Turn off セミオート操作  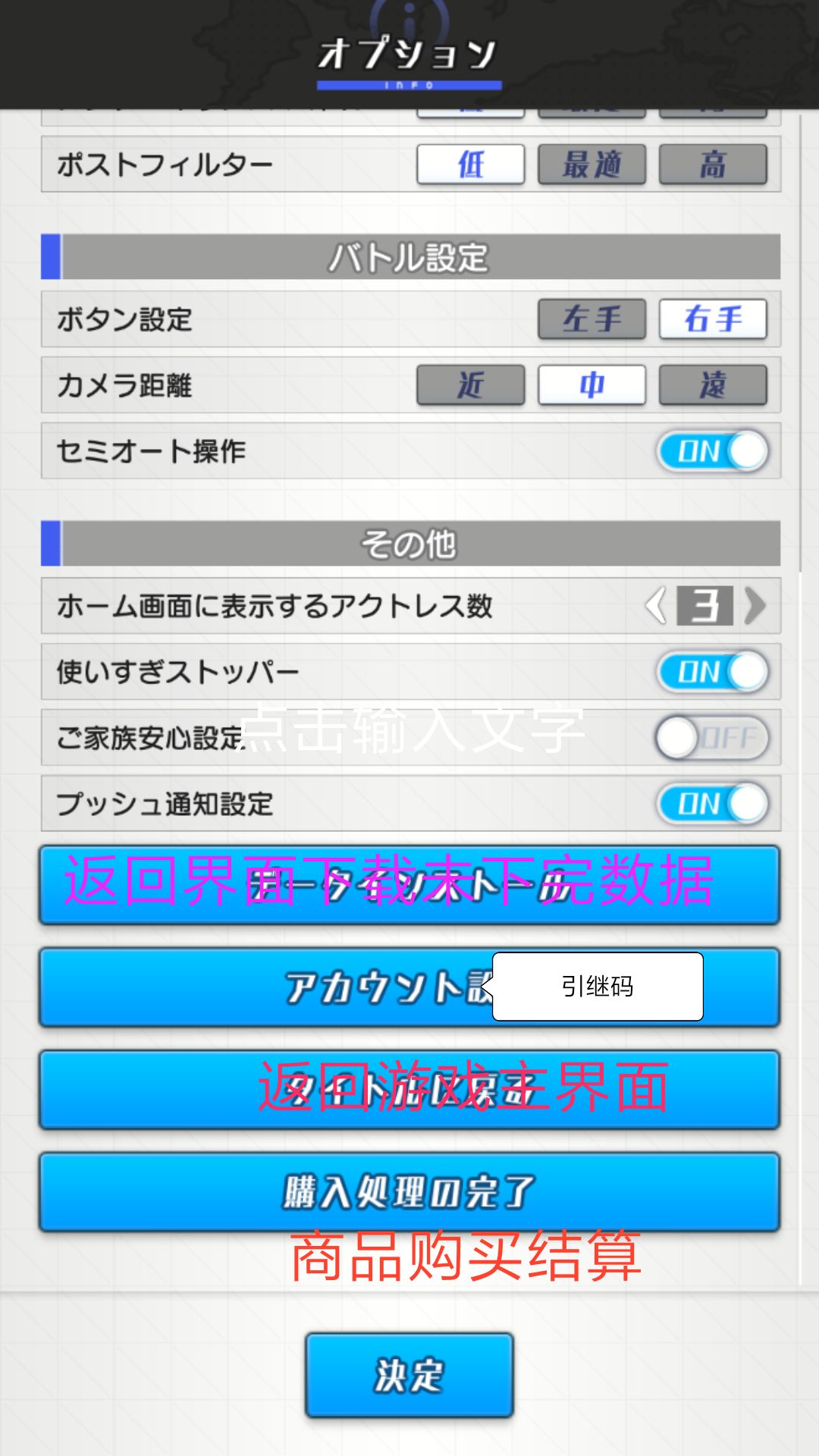(x=711, y=451)
